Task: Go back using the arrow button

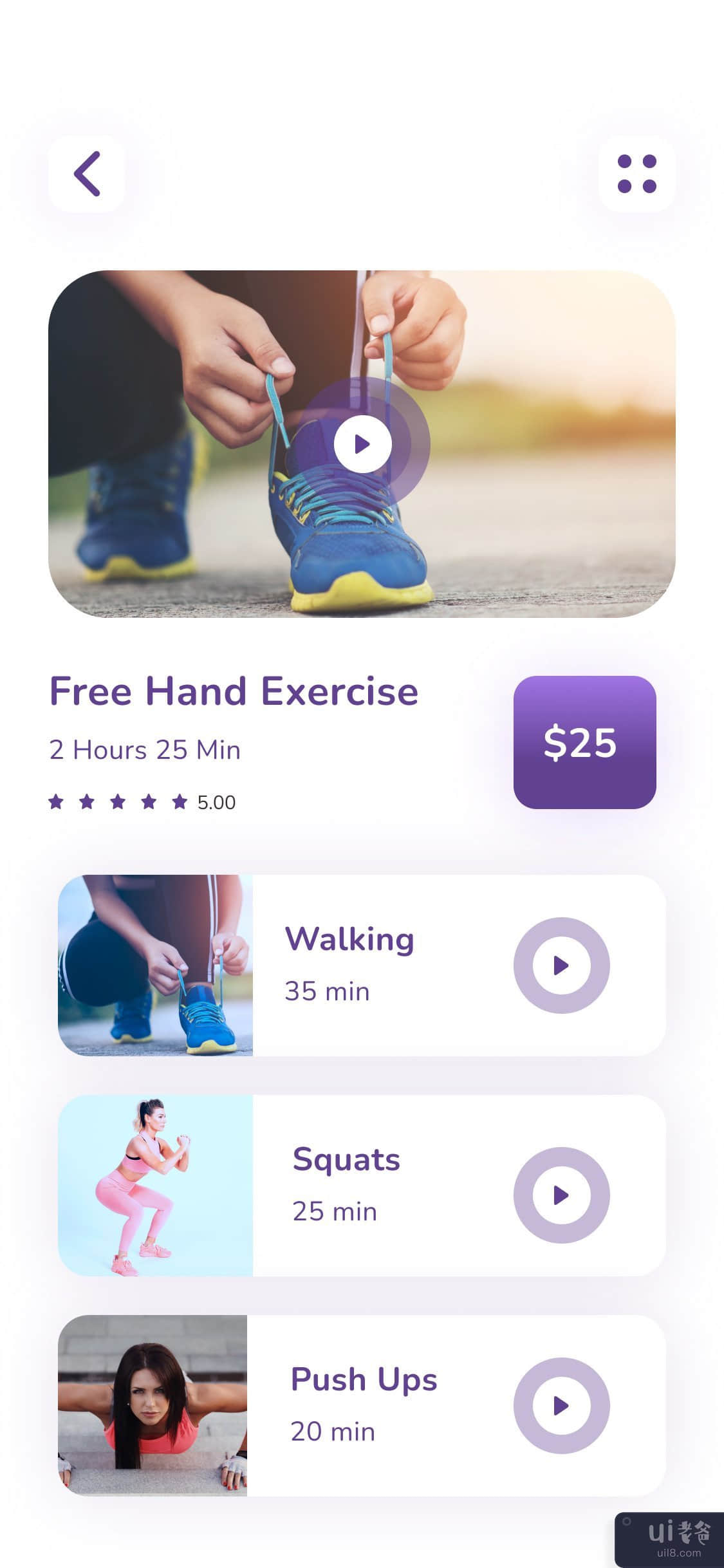Action: (x=87, y=174)
